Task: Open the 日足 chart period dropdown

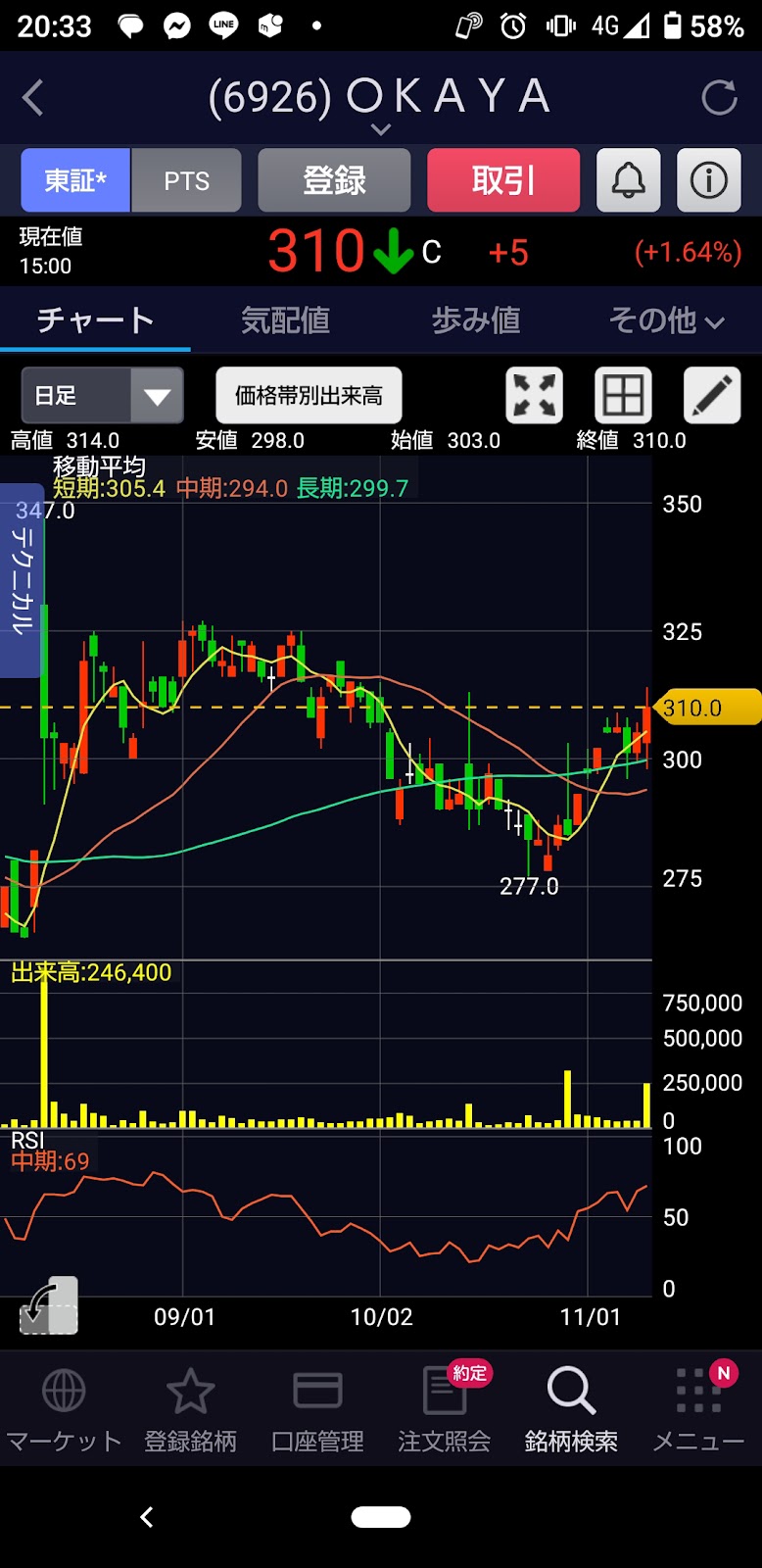Action: 103,395
